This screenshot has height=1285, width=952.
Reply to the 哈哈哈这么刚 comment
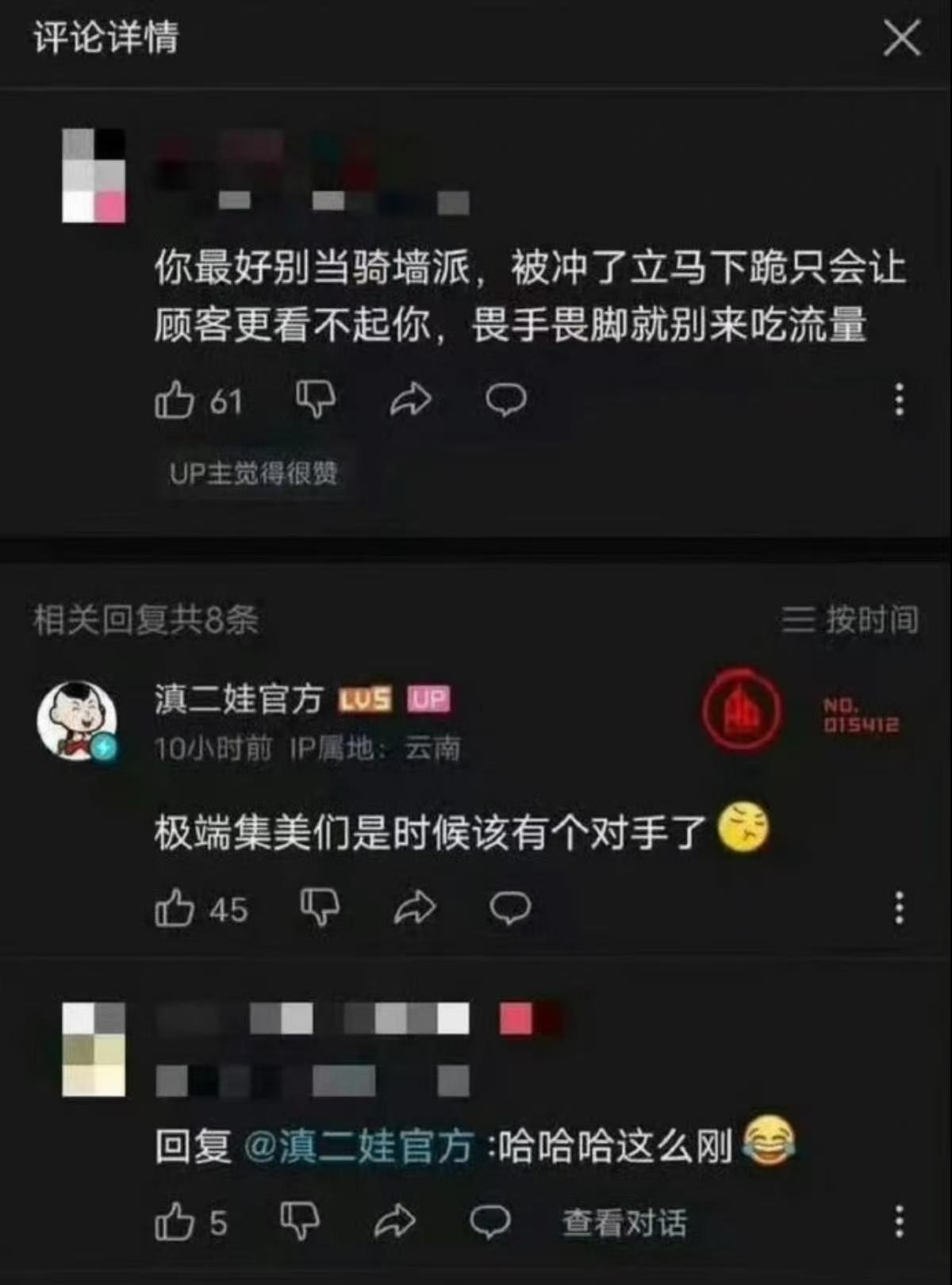pos(490,1222)
